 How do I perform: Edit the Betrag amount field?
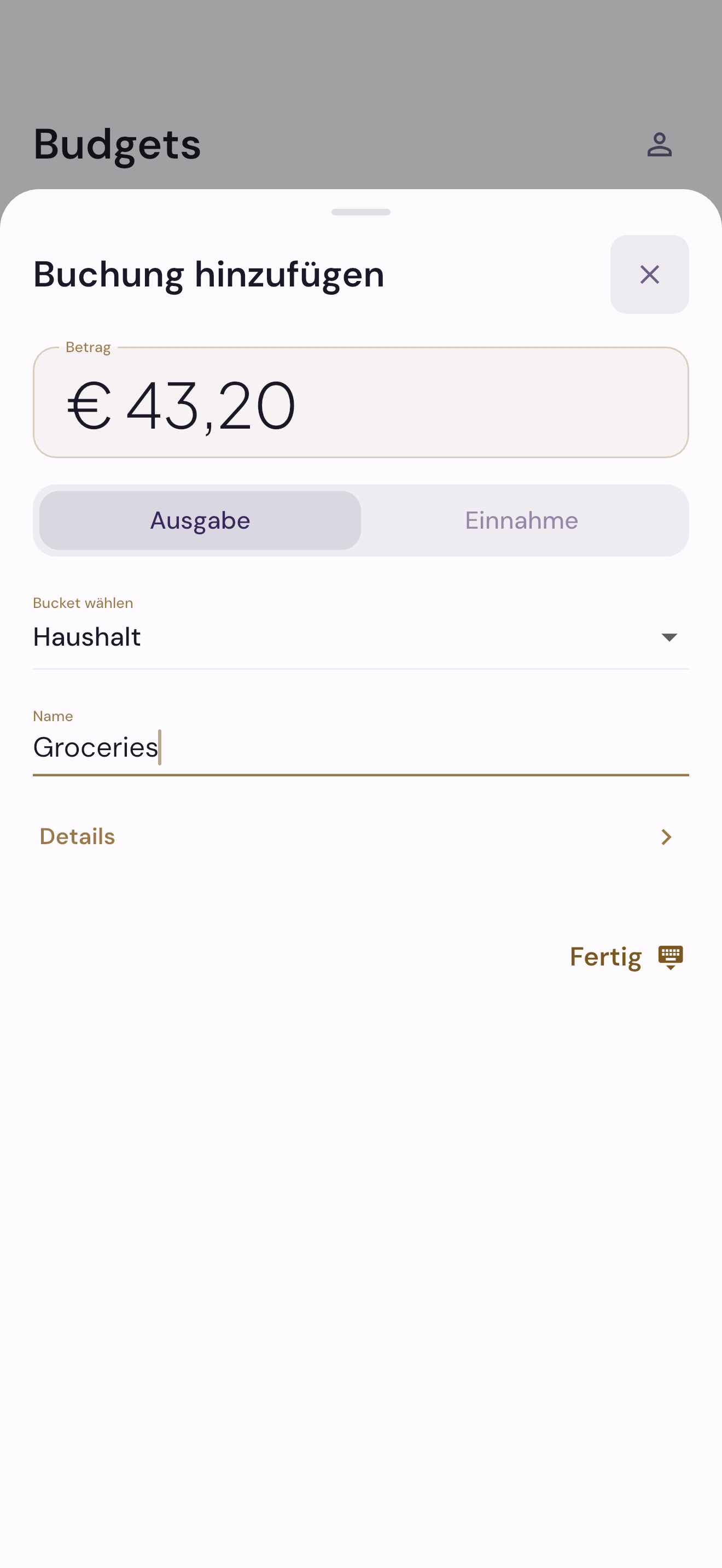[360, 402]
